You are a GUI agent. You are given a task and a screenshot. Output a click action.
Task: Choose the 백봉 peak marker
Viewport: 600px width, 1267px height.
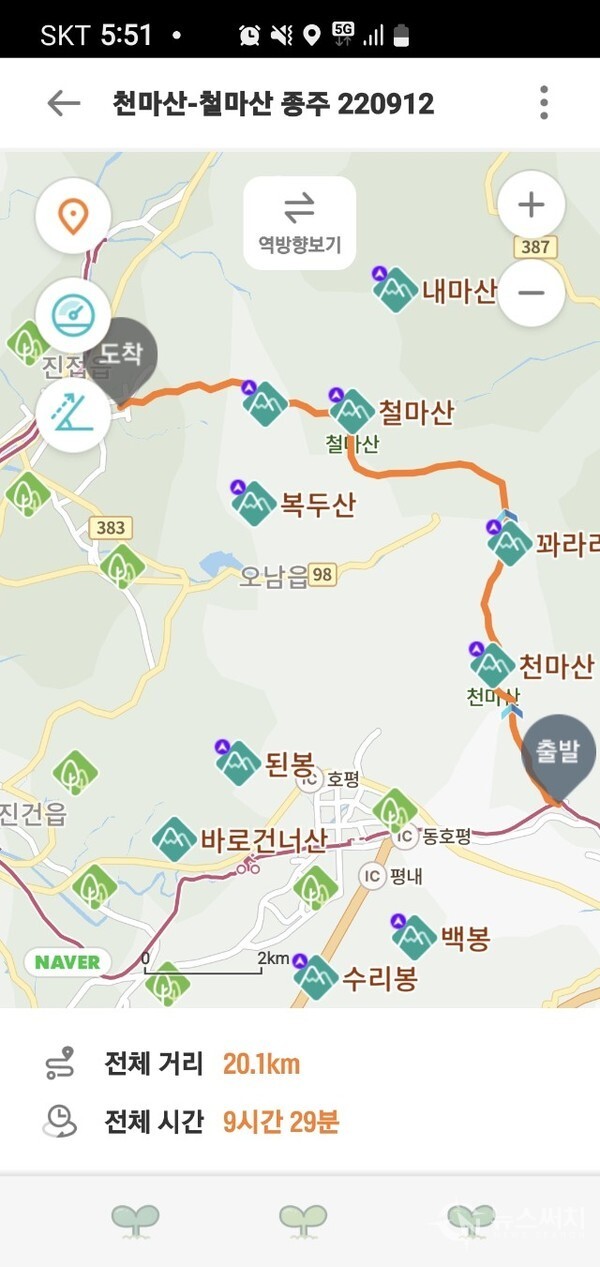414,937
